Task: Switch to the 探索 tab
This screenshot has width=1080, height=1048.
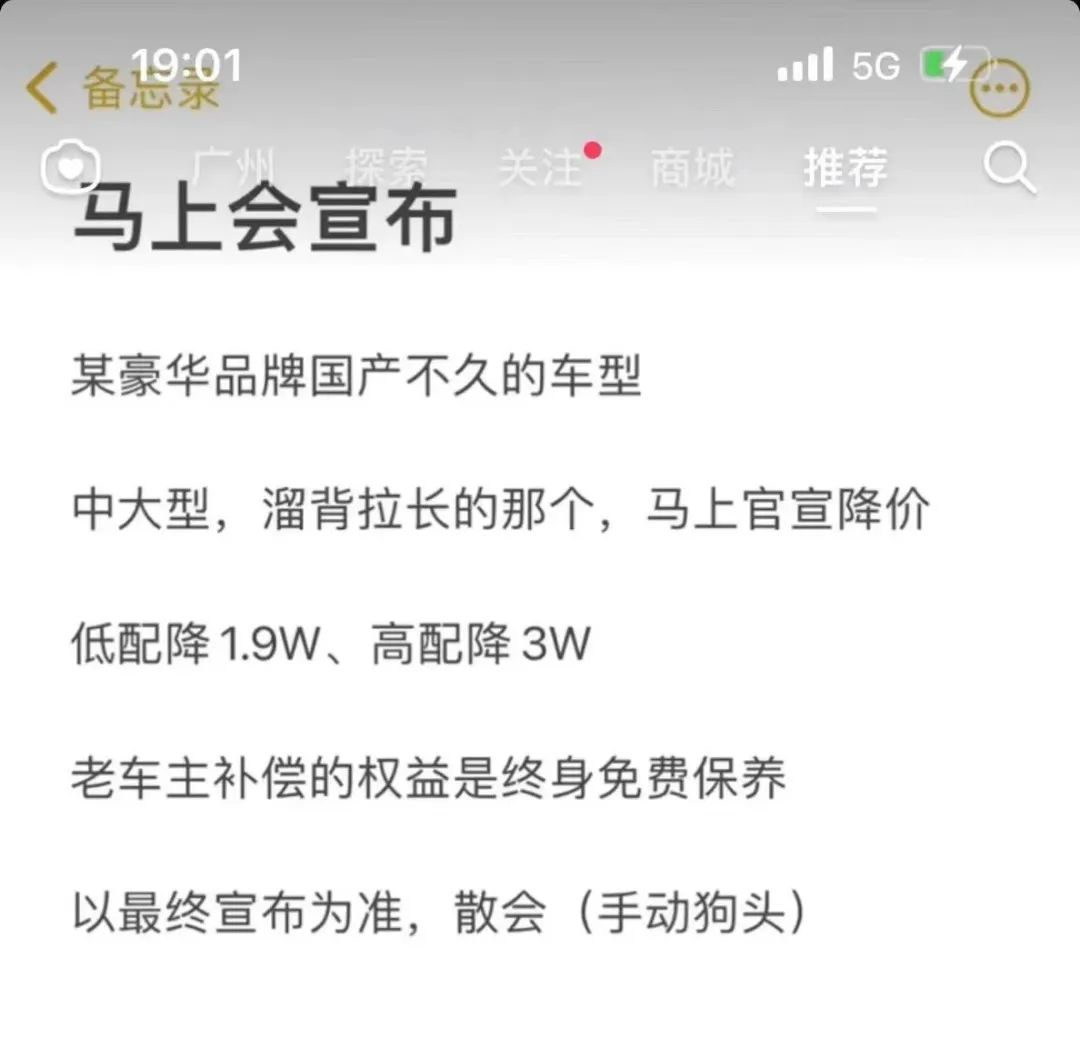Action: point(387,168)
